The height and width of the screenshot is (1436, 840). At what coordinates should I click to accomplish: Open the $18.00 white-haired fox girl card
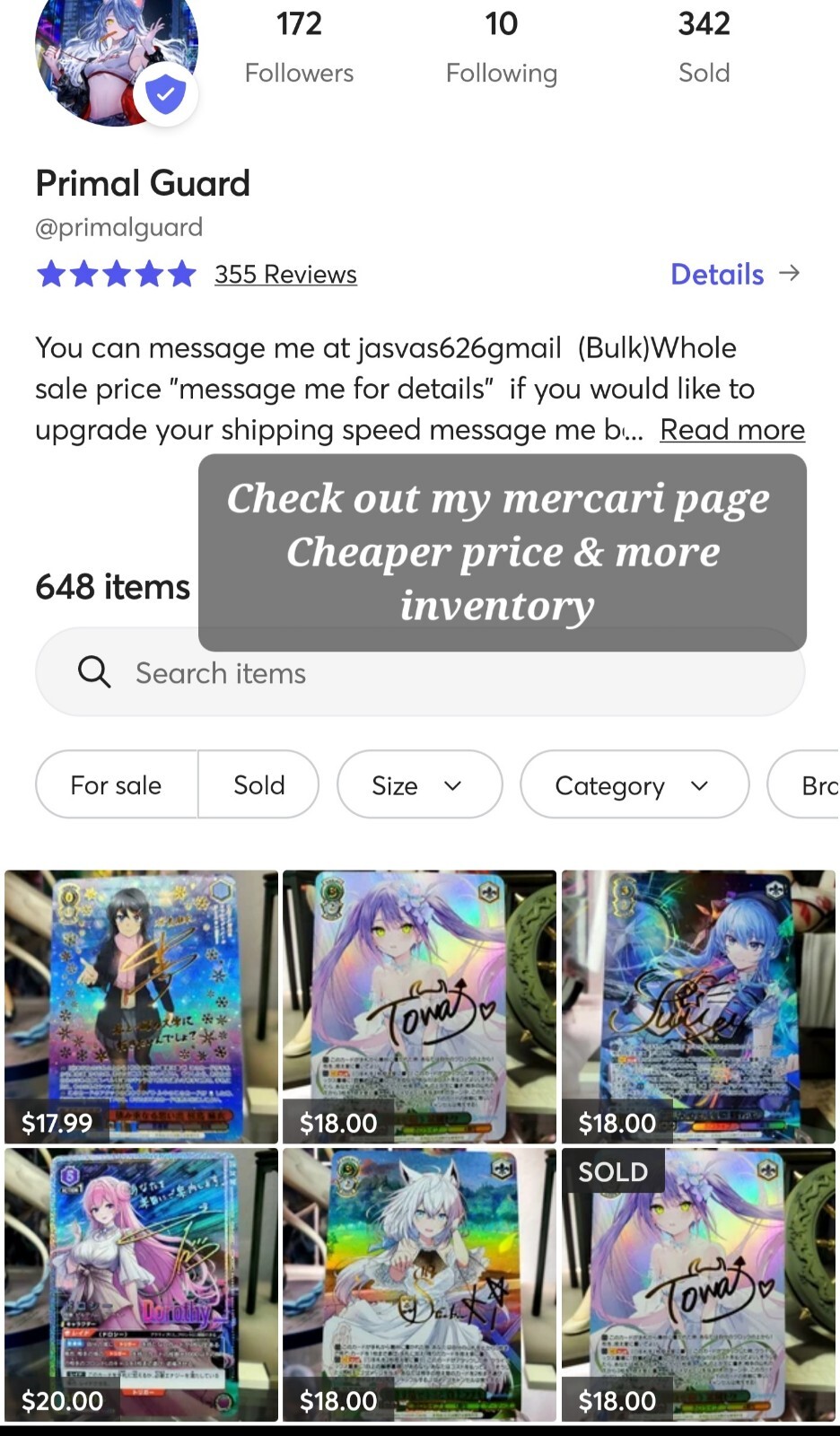419,1283
